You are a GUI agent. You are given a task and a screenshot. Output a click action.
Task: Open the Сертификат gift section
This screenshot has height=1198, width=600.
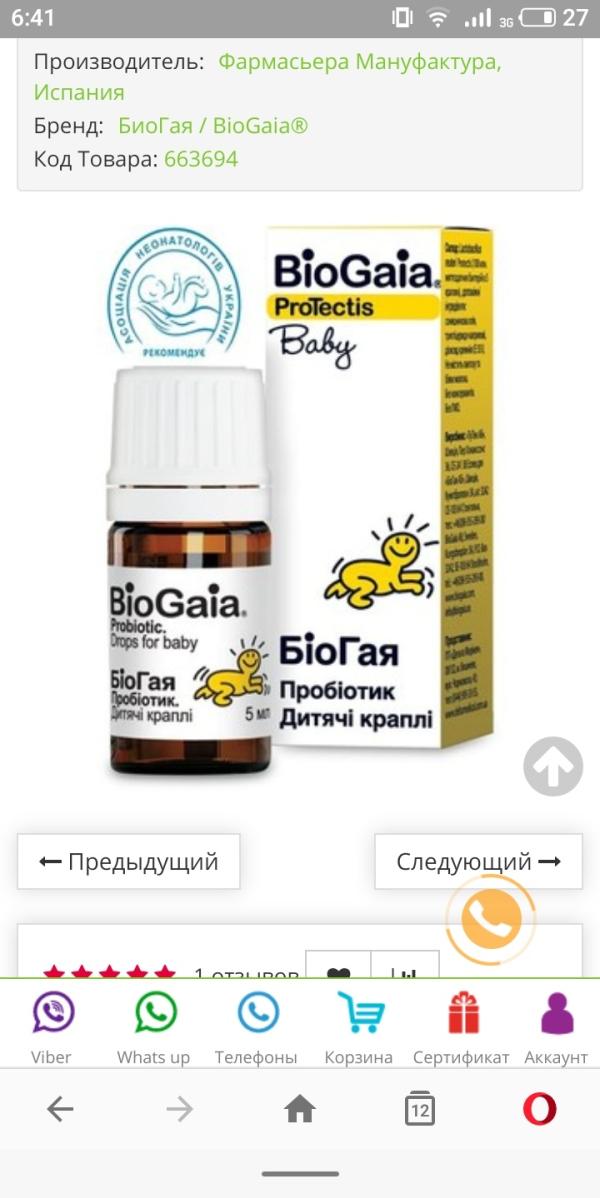[x=461, y=1026]
